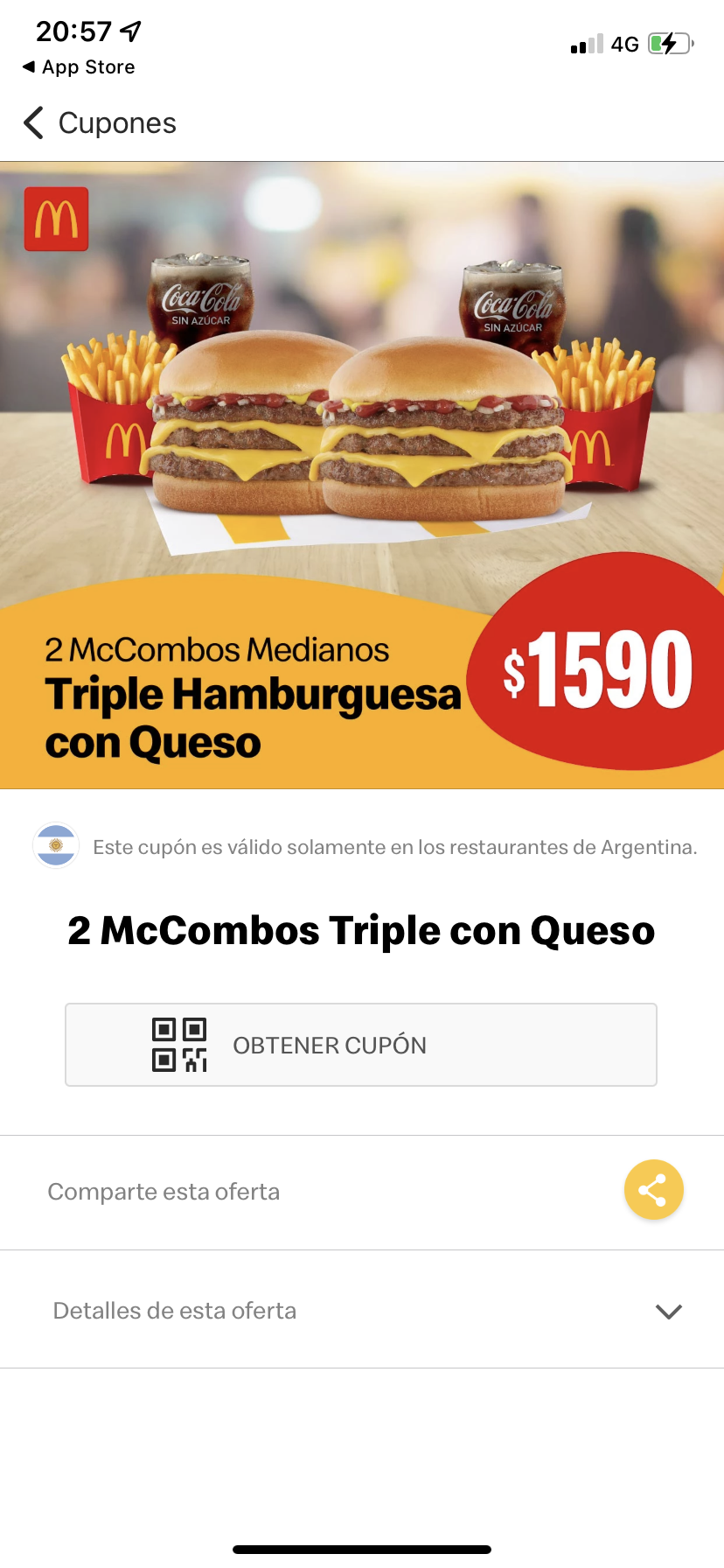
Task: Return to App Store via the status bar link
Action: point(79,67)
